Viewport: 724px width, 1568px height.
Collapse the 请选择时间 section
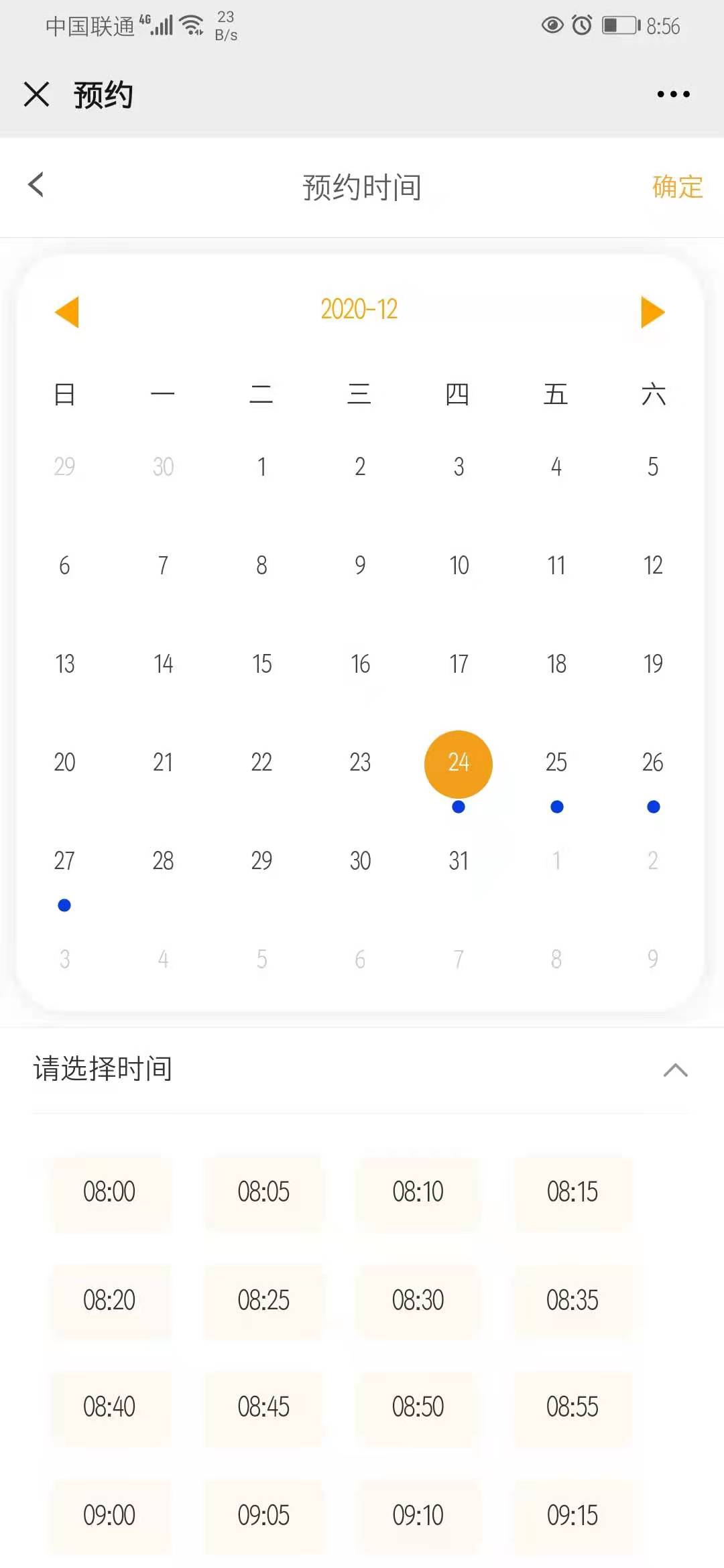pos(675,1070)
